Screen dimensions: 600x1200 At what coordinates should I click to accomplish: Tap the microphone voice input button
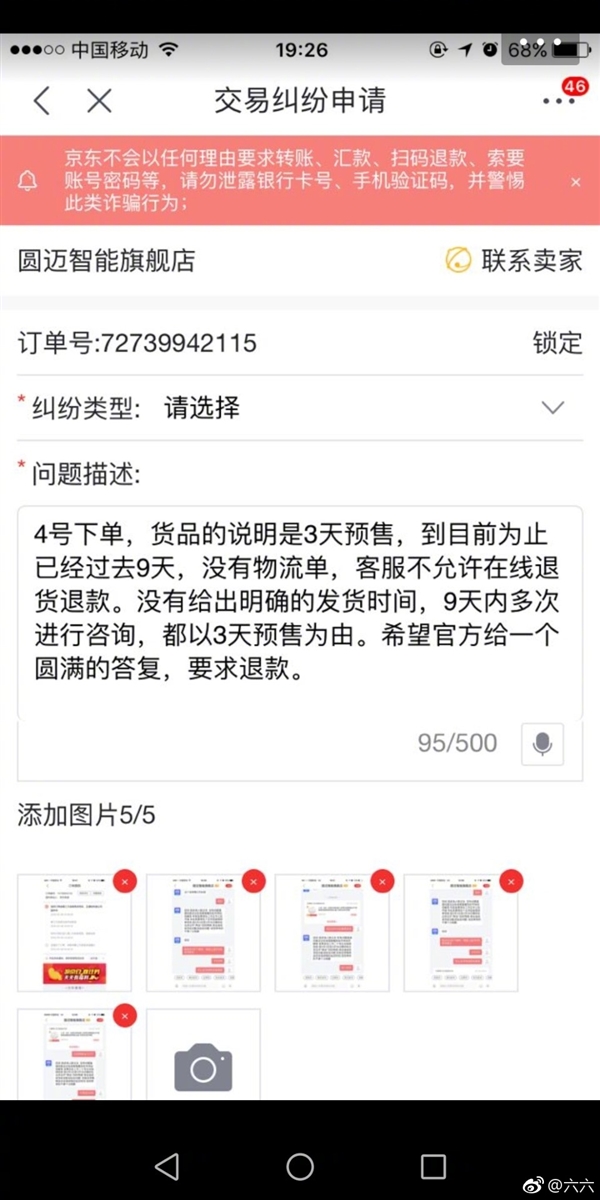point(543,744)
